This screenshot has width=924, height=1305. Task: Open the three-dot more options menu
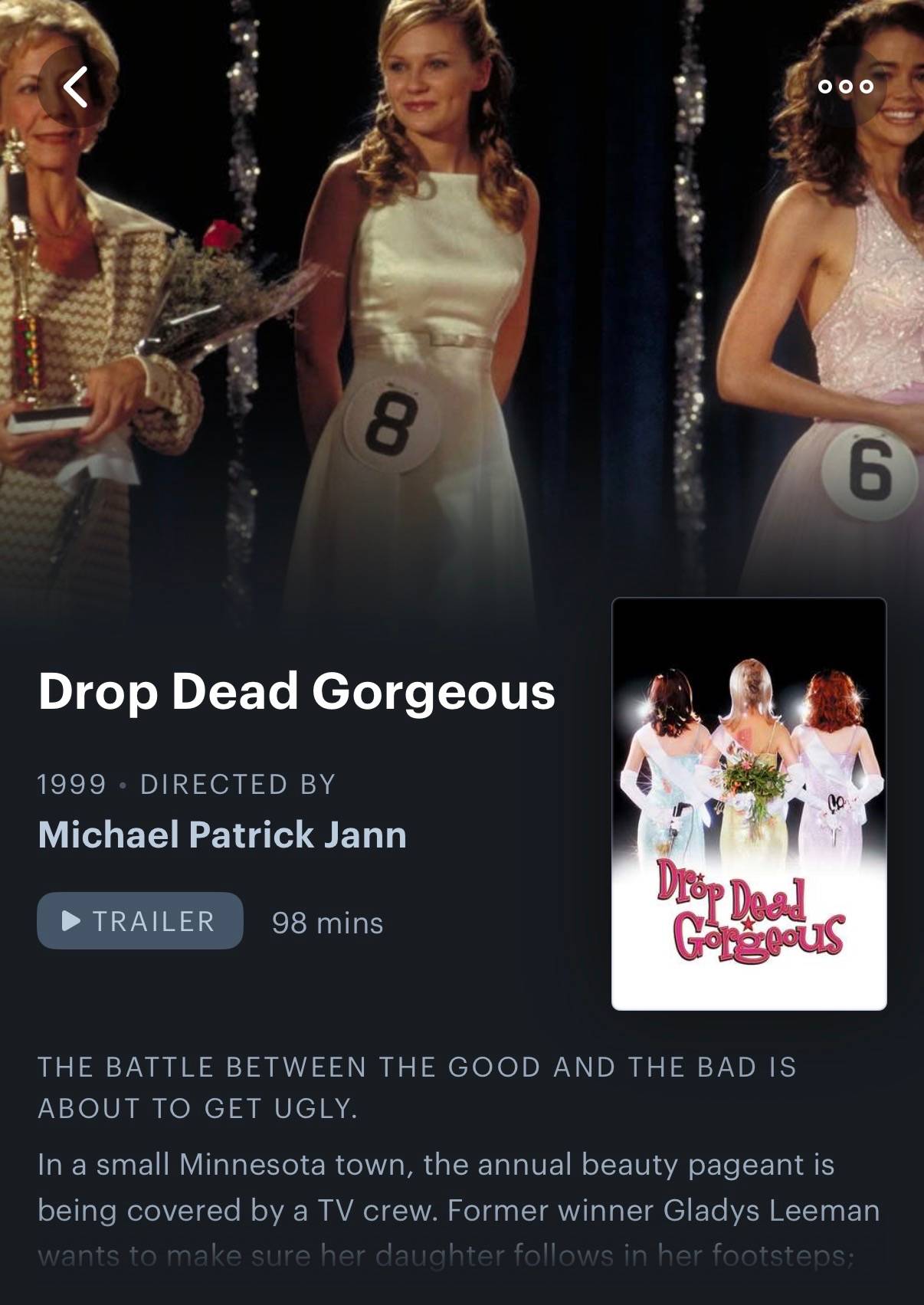[845, 87]
